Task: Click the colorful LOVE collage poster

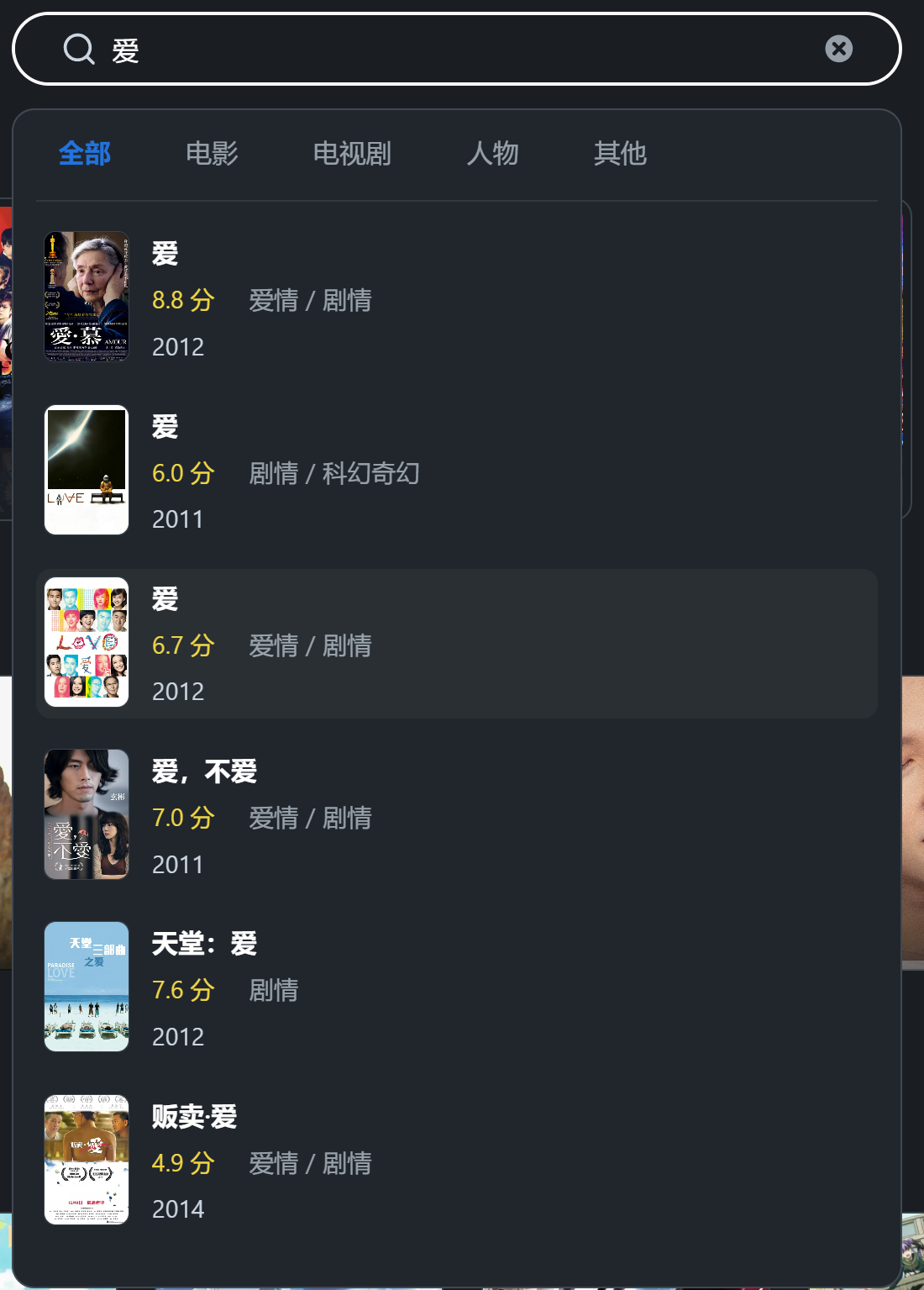Action: 87,642
